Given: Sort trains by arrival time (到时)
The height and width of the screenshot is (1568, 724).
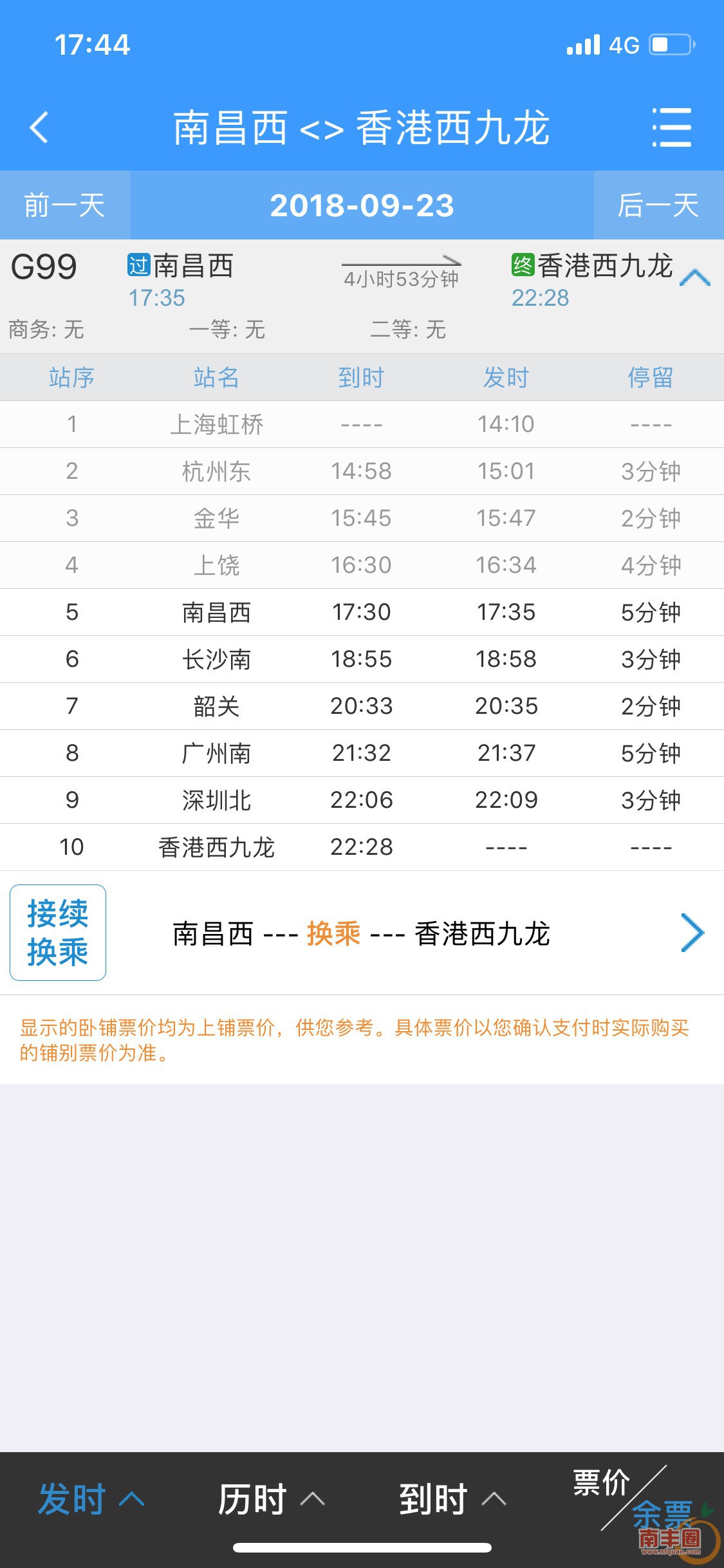Looking at the screenshot, I should point(452,1498).
